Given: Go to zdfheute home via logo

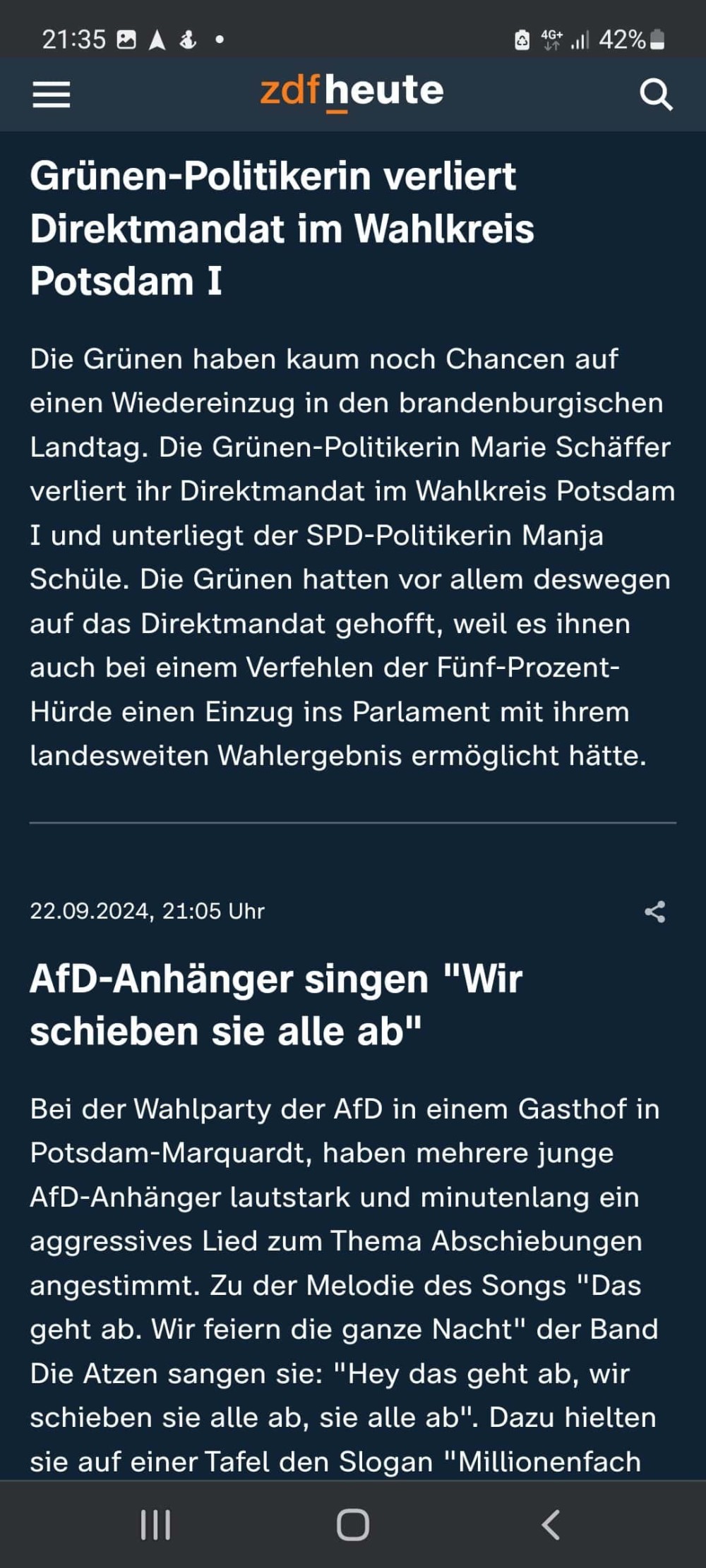Looking at the screenshot, I should tap(352, 92).
